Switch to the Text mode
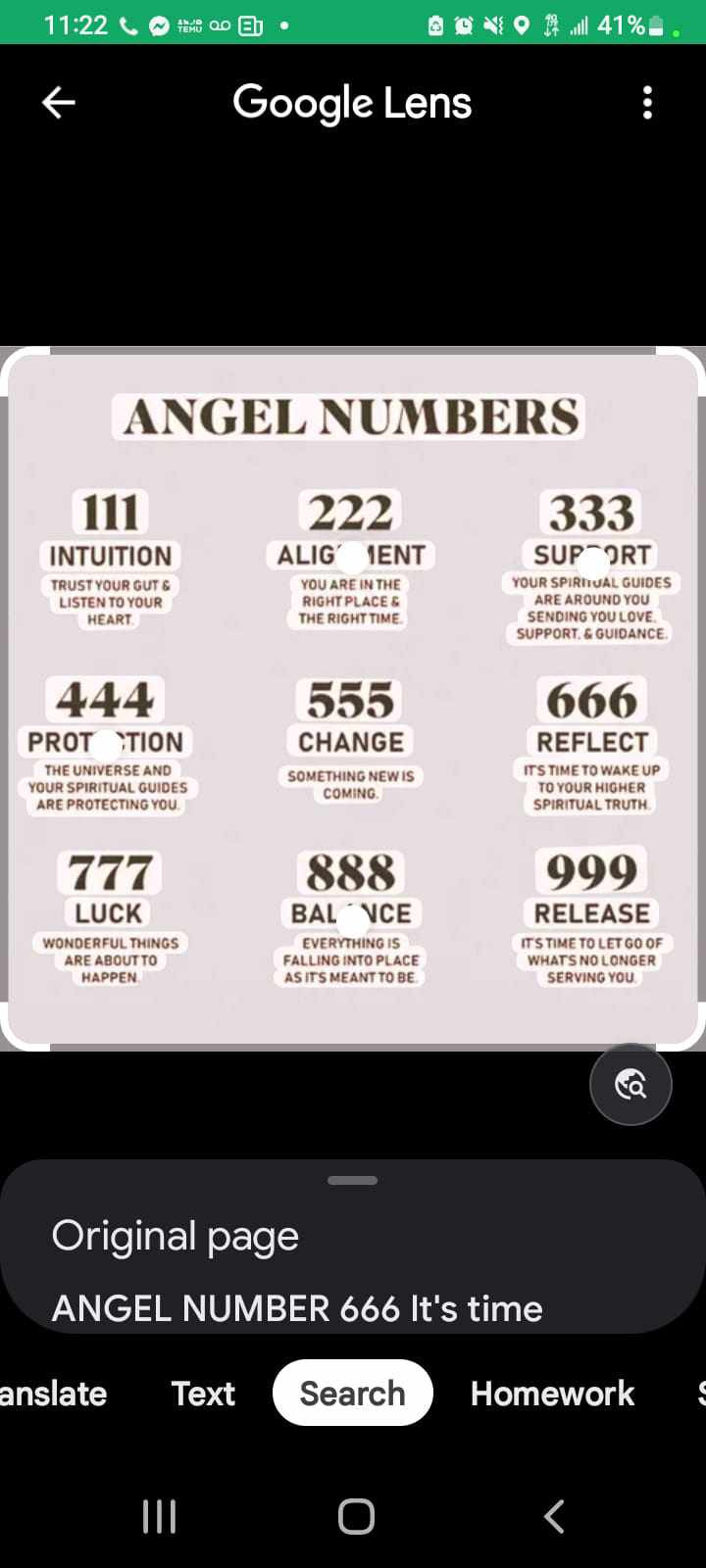 pyautogui.click(x=203, y=1393)
